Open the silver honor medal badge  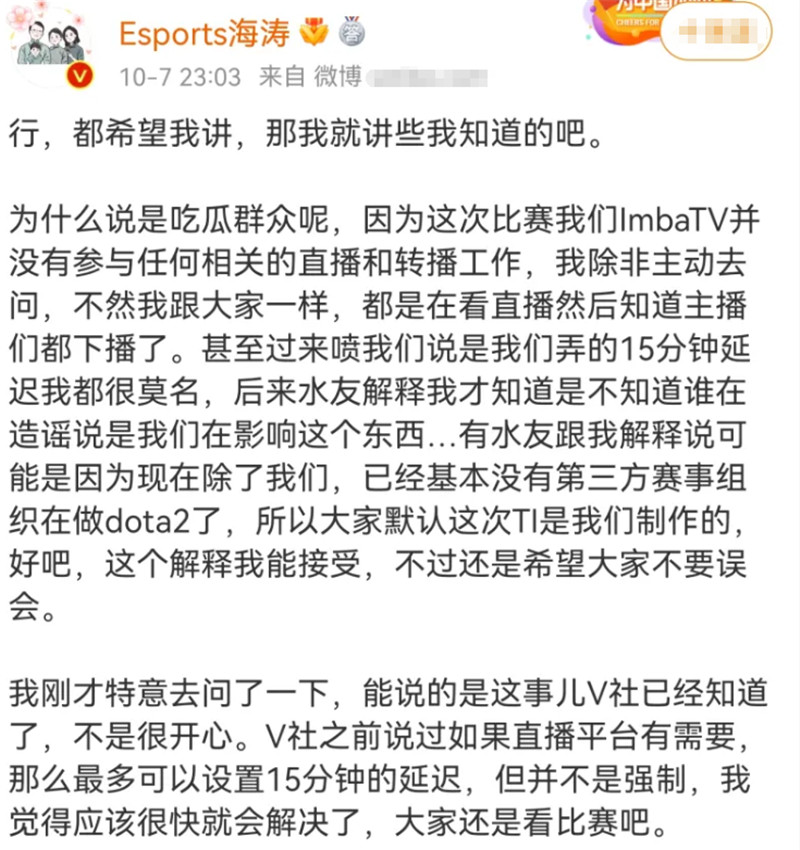pos(349,34)
